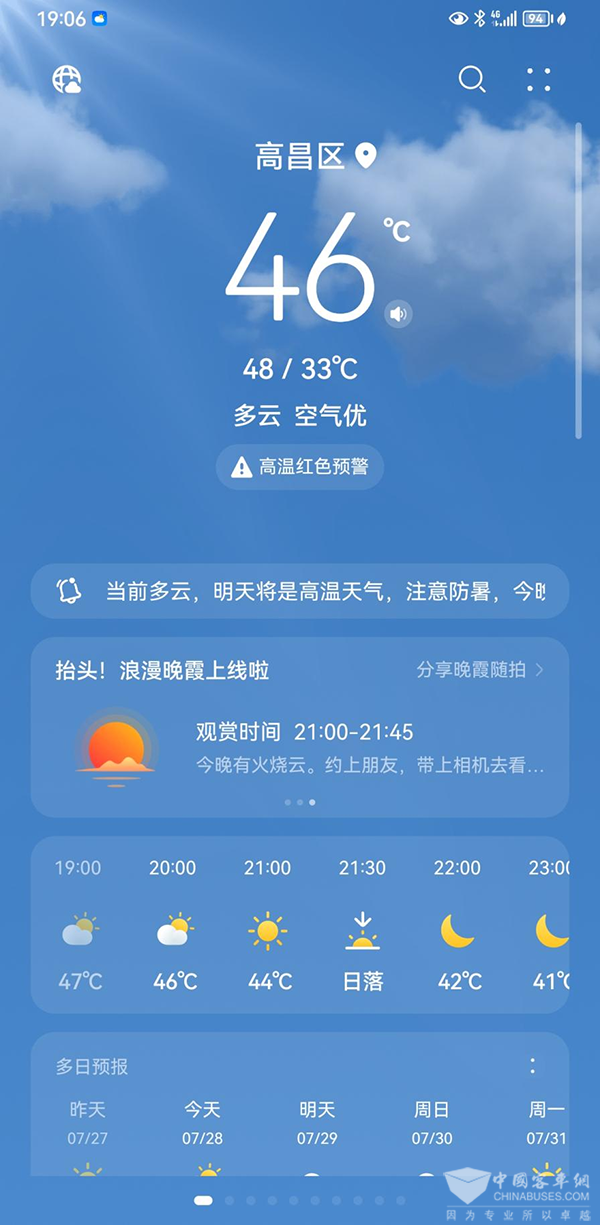The image size is (600, 1225).
Task: Open the search magnifier
Action: [x=471, y=80]
